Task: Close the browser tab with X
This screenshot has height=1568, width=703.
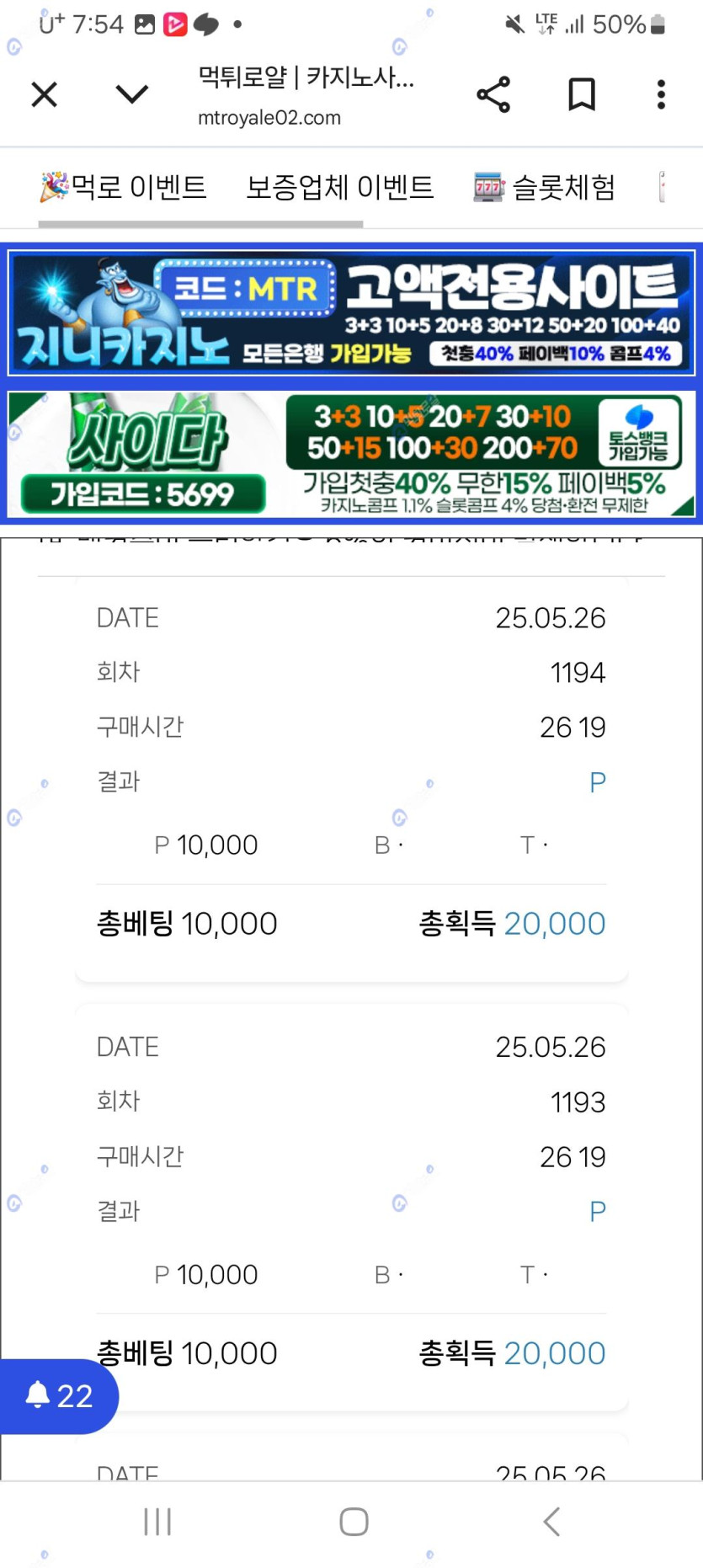Action: tap(45, 94)
